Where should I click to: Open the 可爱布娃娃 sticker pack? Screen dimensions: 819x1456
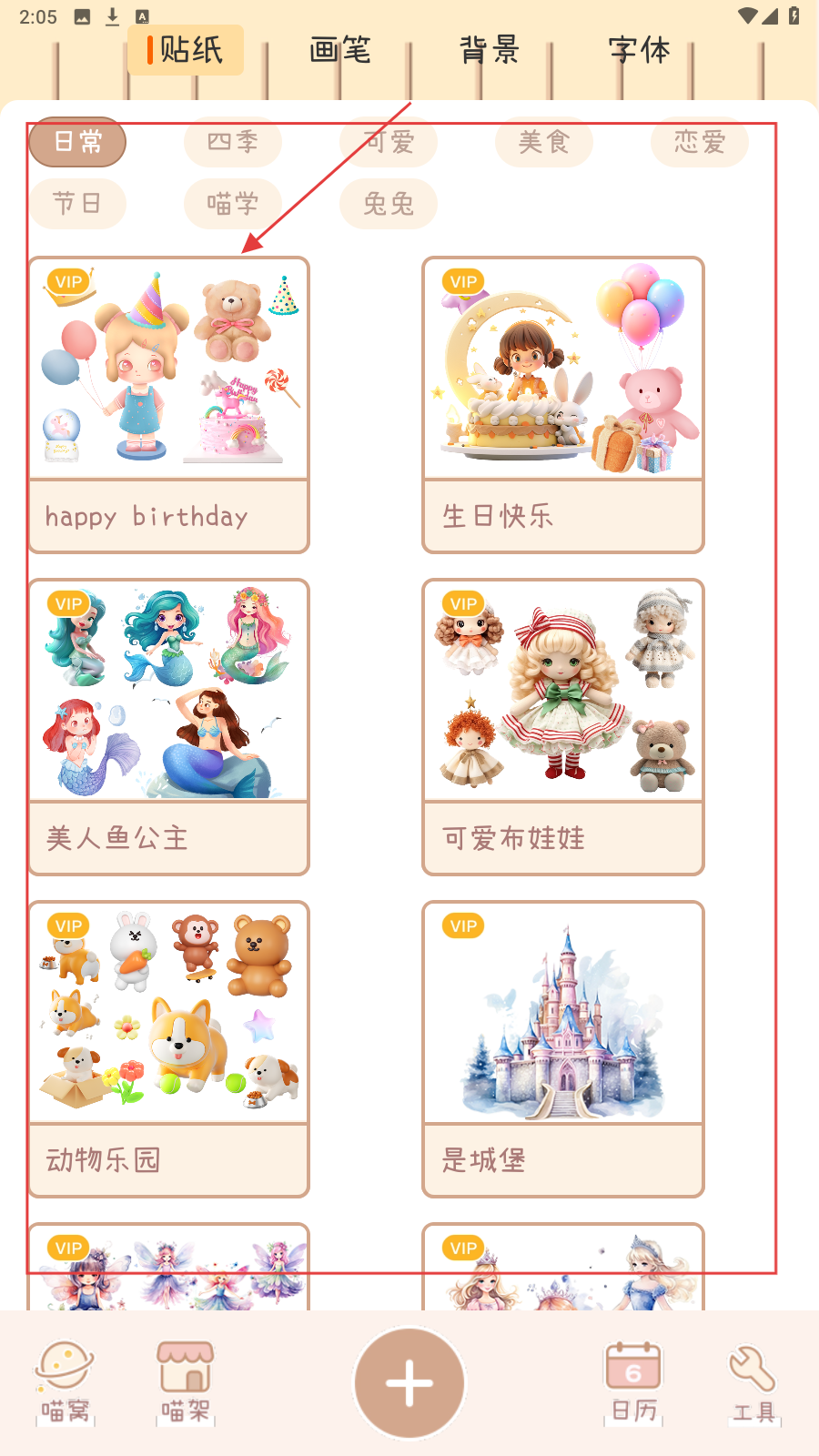tap(563, 727)
